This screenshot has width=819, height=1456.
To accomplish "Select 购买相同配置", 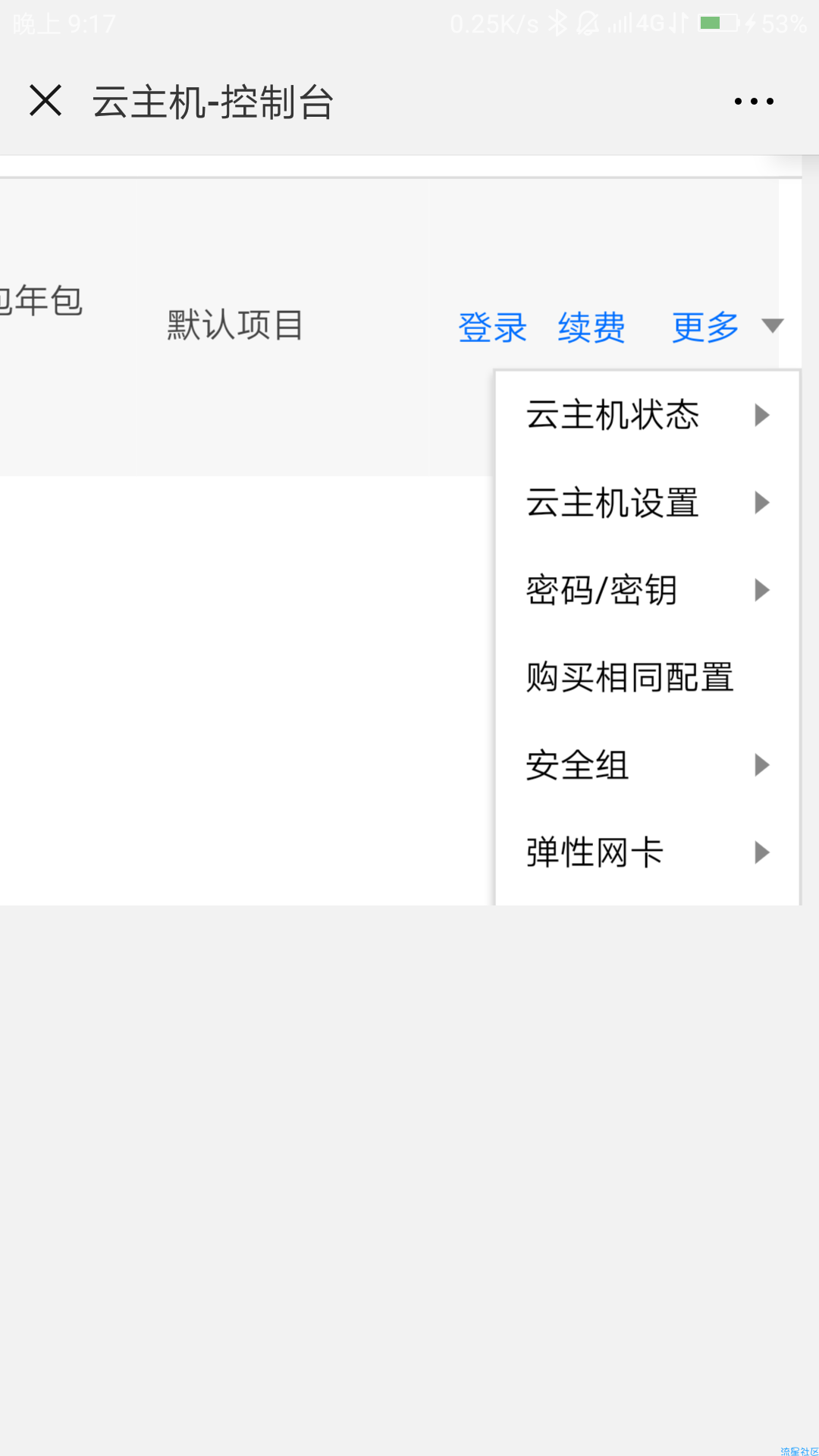I will pos(630,677).
